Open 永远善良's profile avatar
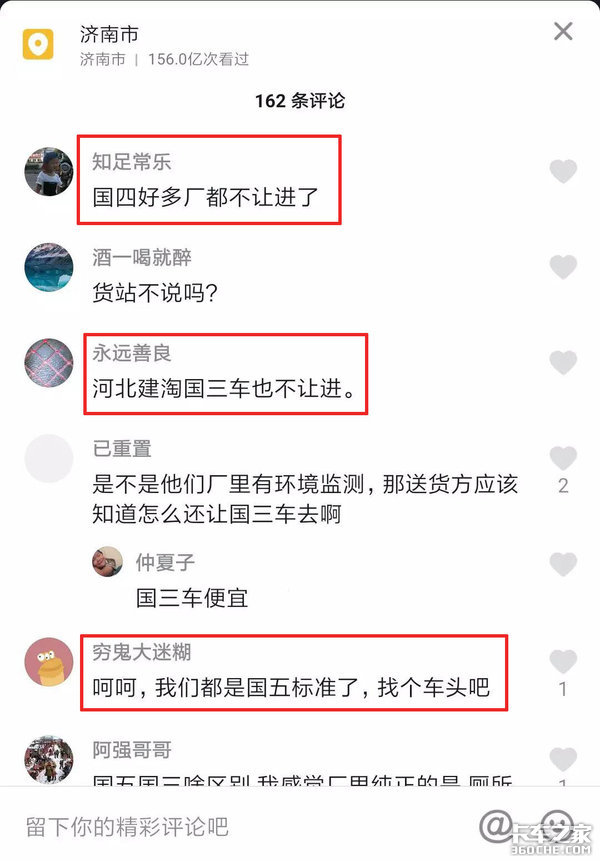The image size is (600, 861). (48, 362)
